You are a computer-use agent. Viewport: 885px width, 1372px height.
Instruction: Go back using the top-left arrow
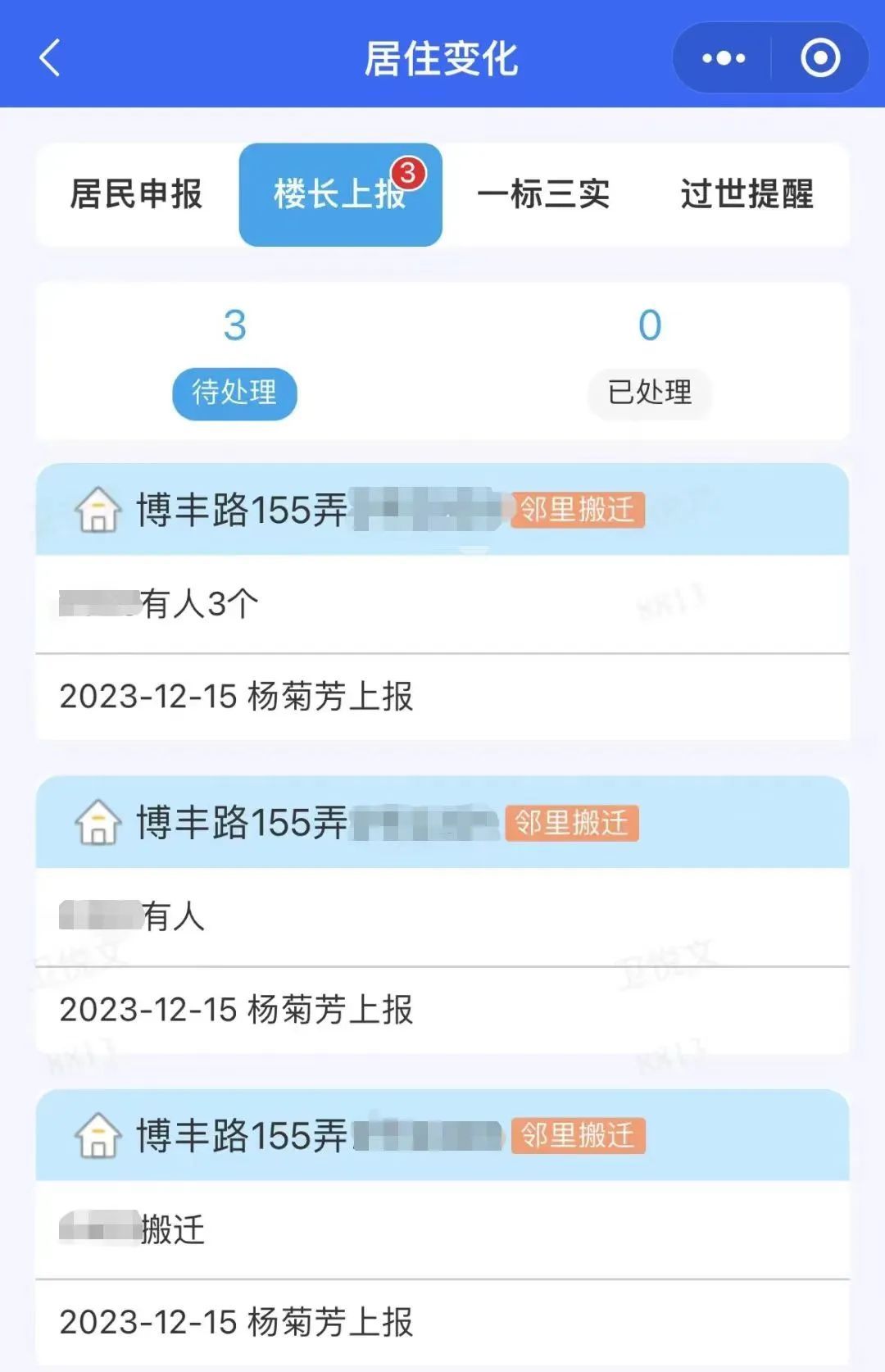[x=51, y=58]
